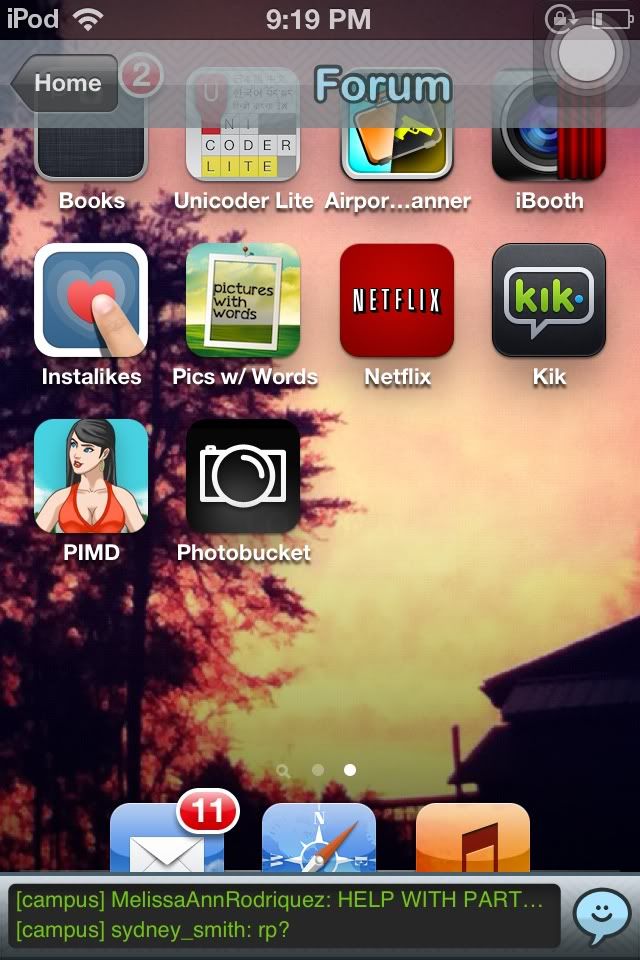Open Kik messenger
The width and height of the screenshot is (640, 960).
click(549, 300)
